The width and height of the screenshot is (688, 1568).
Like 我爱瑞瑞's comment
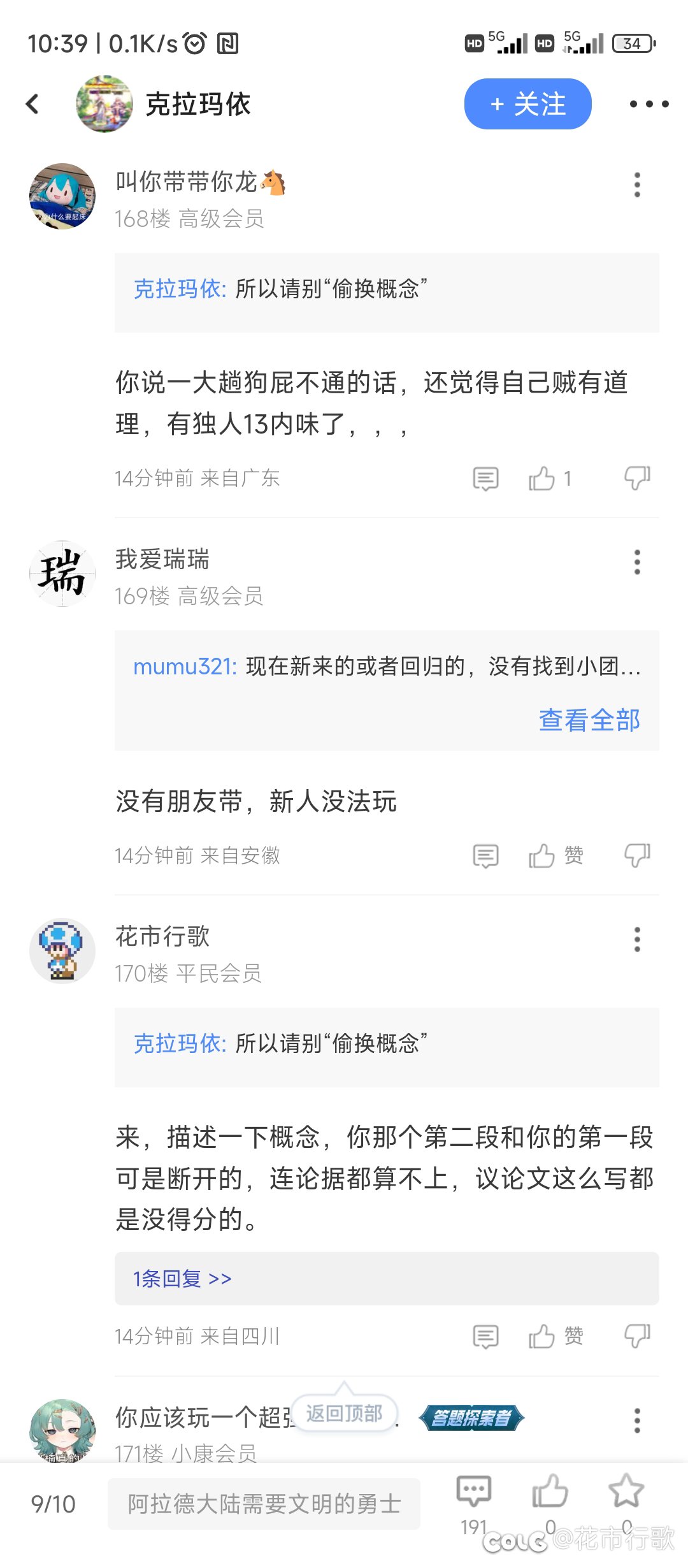point(555,855)
